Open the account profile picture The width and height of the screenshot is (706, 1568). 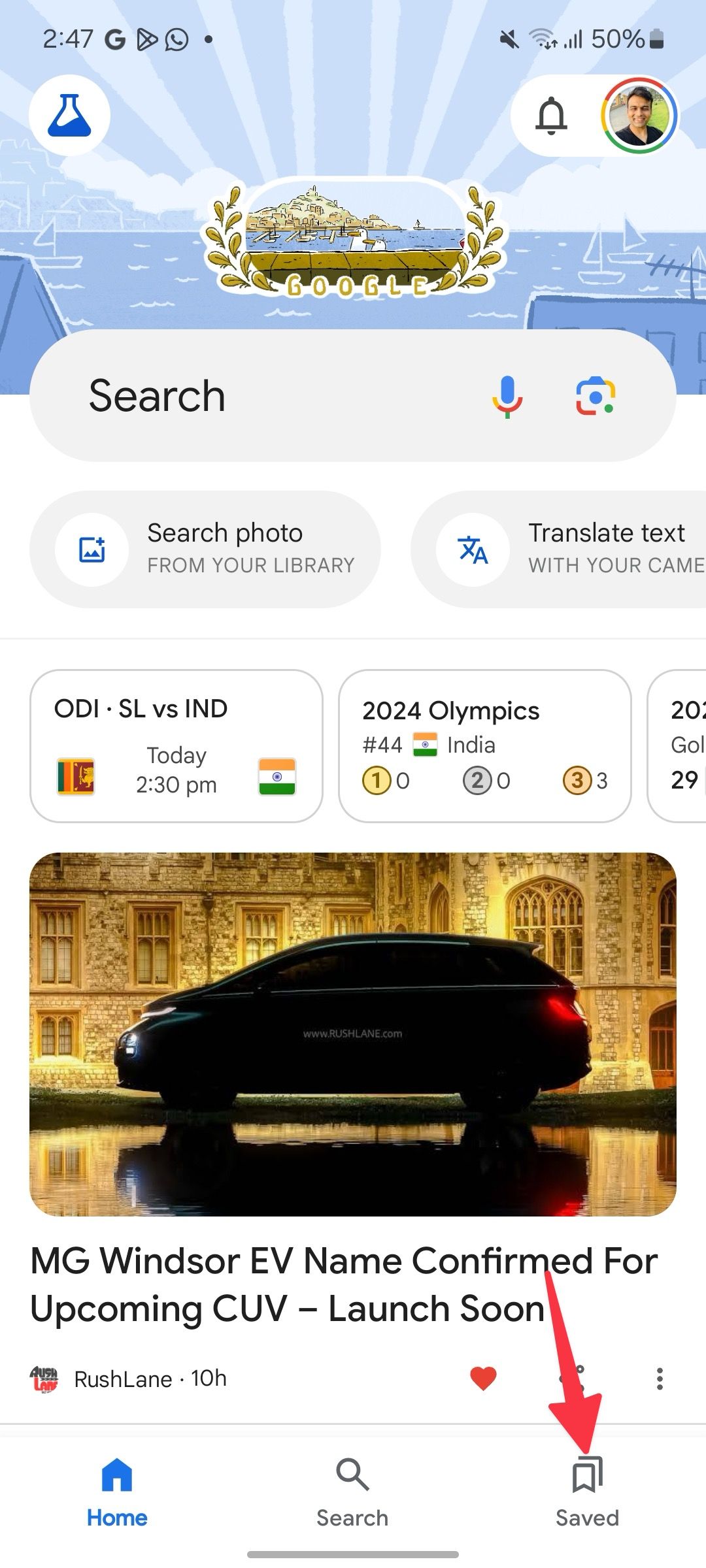tap(639, 116)
